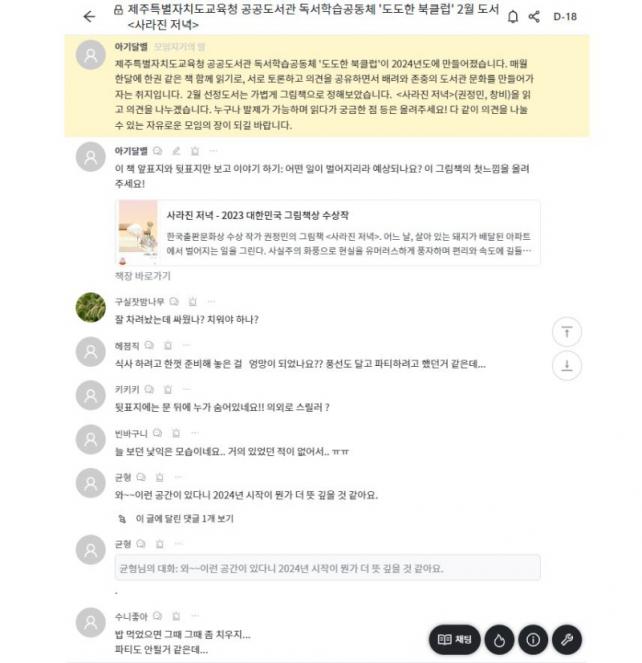Go back using the top-left arrow
Image resolution: width=642 pixels, height=663 pixels.
(x=89, y=16)
